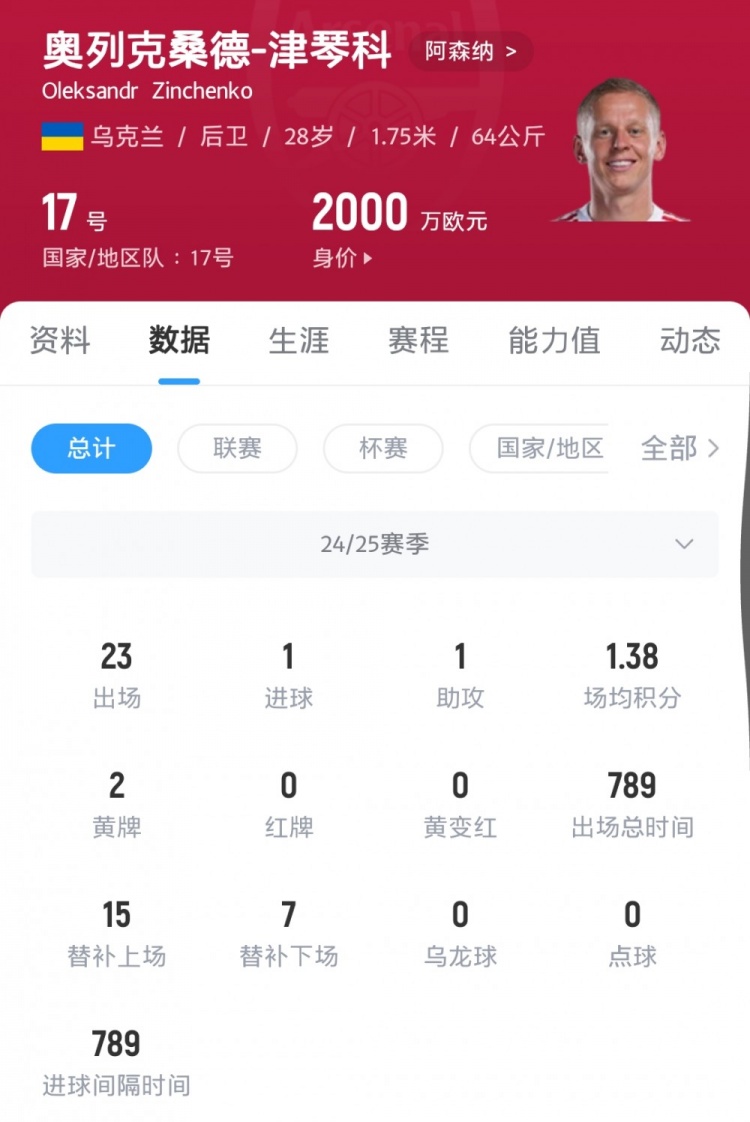This screenshot has height=1122, width=750.
Task: Switch to the 赛程 schedule tab
Action: 418,341
